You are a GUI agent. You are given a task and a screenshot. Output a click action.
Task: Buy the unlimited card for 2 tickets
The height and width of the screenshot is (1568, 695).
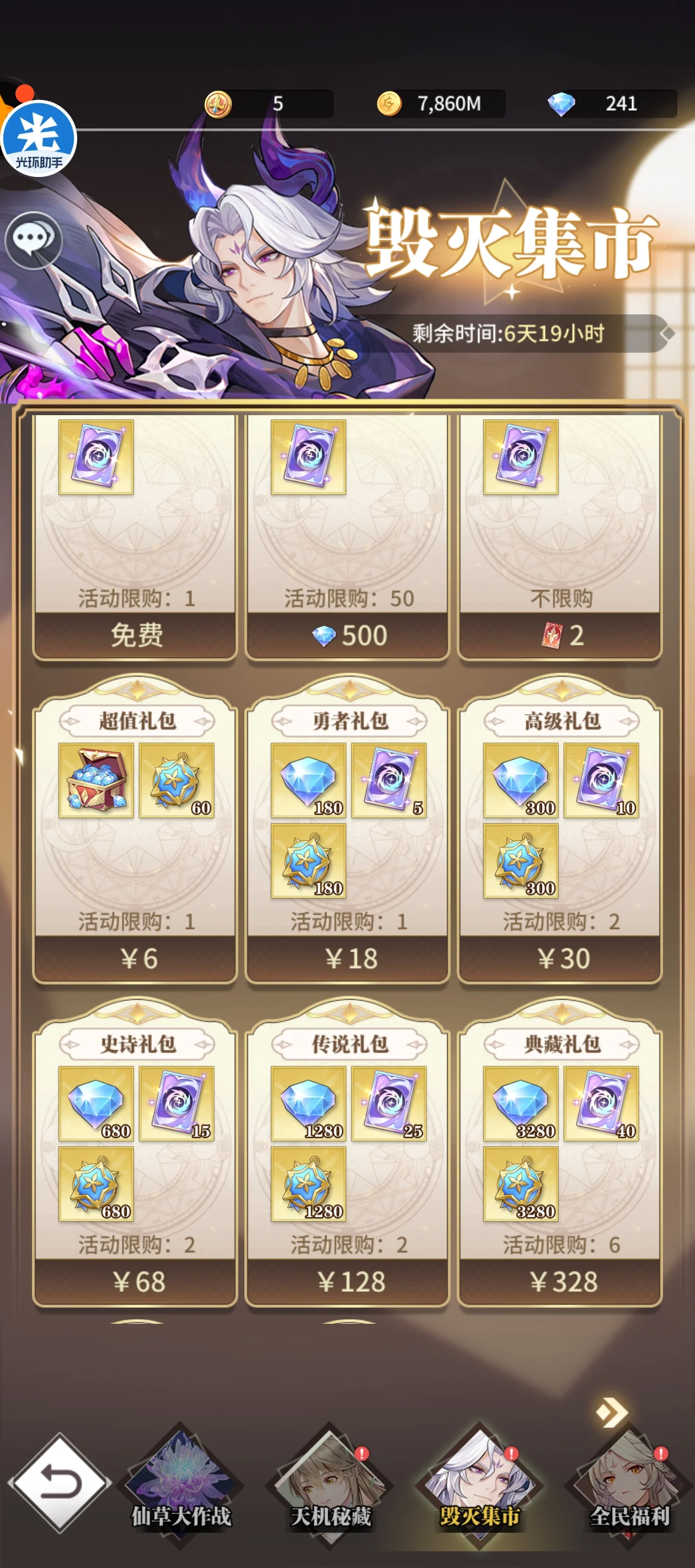tap(560, 636)
